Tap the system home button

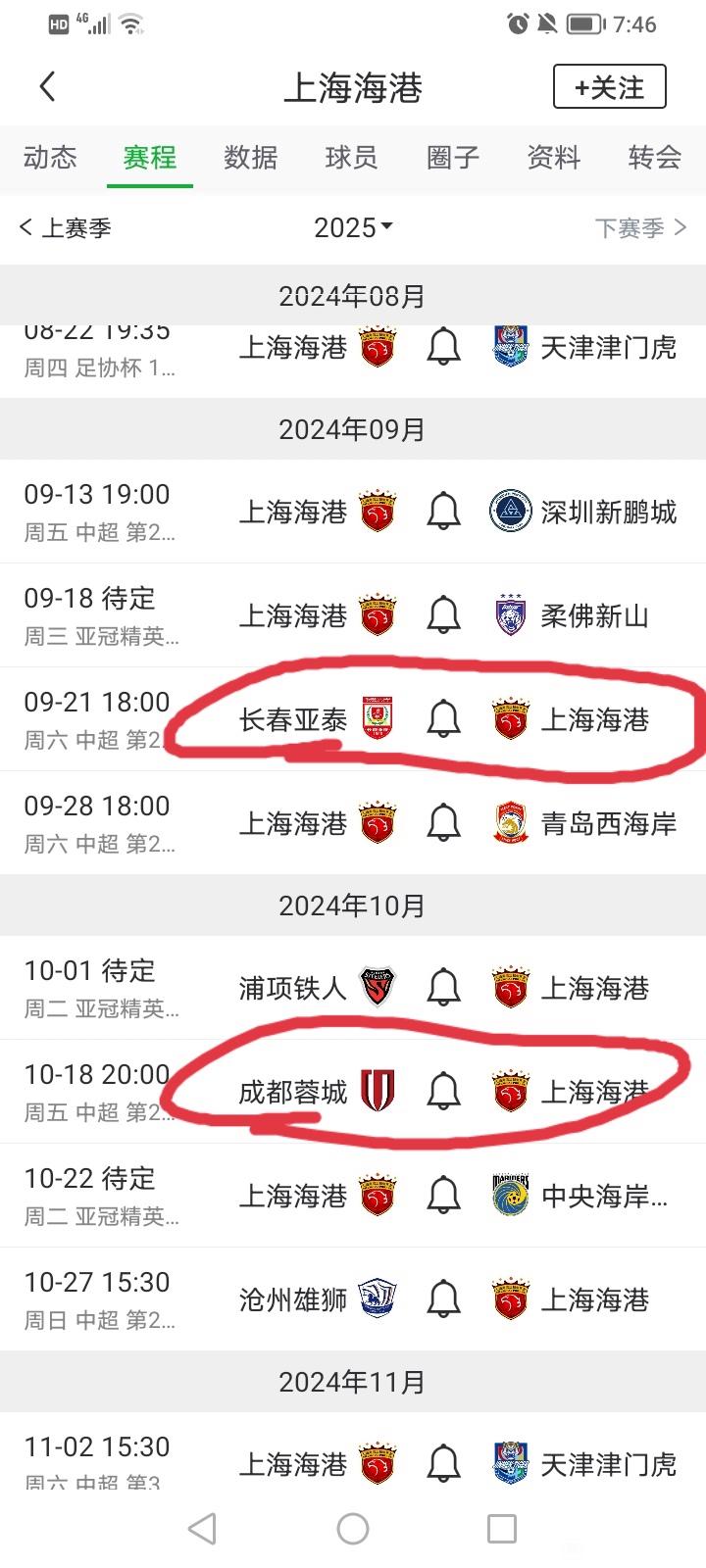coord(353,1529)
